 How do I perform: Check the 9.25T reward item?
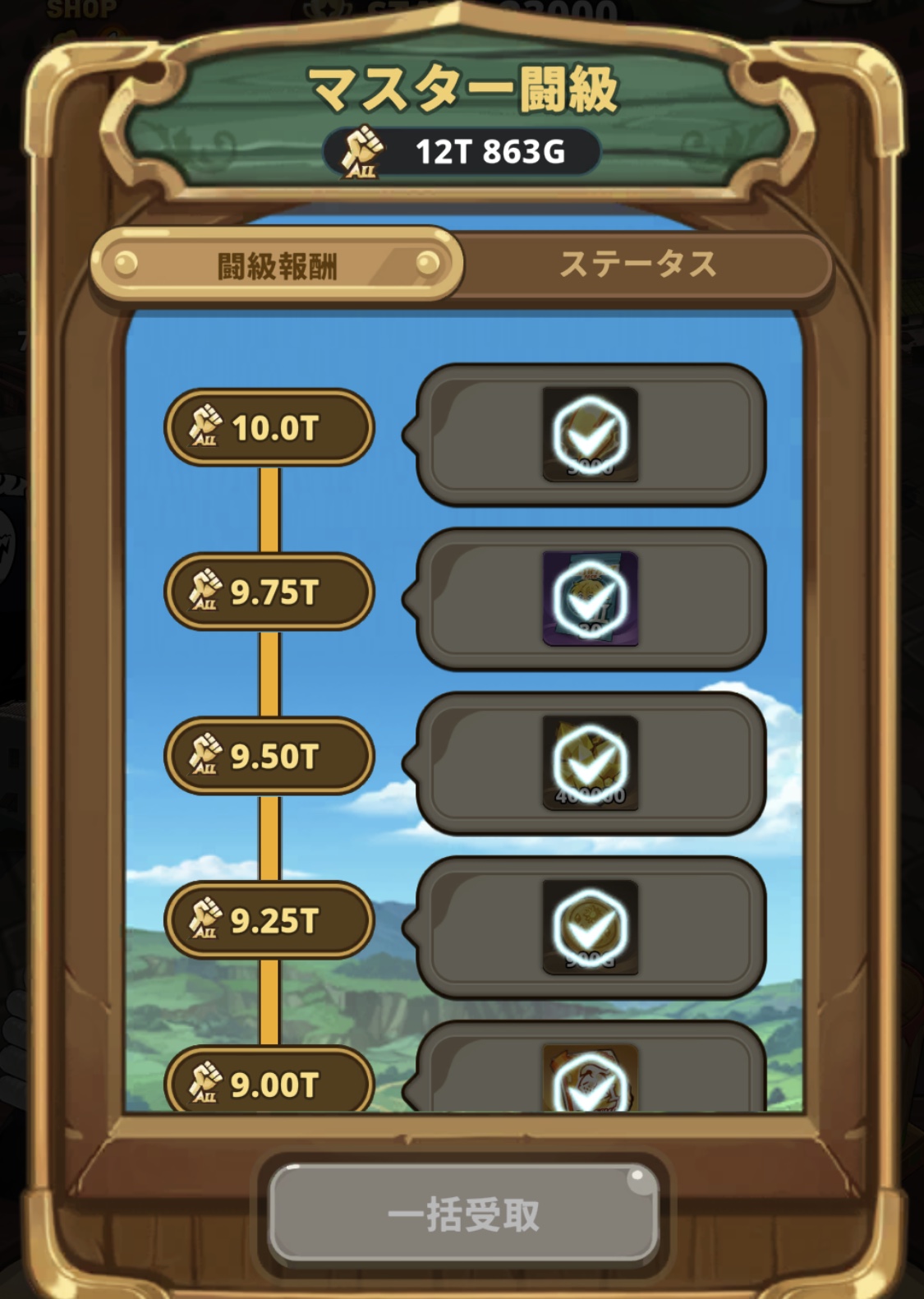click(590, 927)
